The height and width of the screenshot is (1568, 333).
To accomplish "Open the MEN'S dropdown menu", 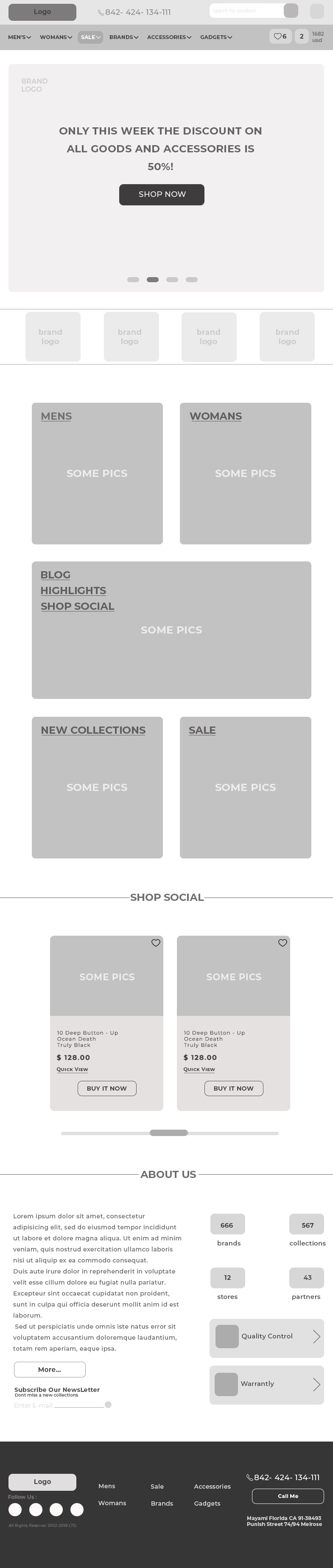I will [x=20, y=37].
